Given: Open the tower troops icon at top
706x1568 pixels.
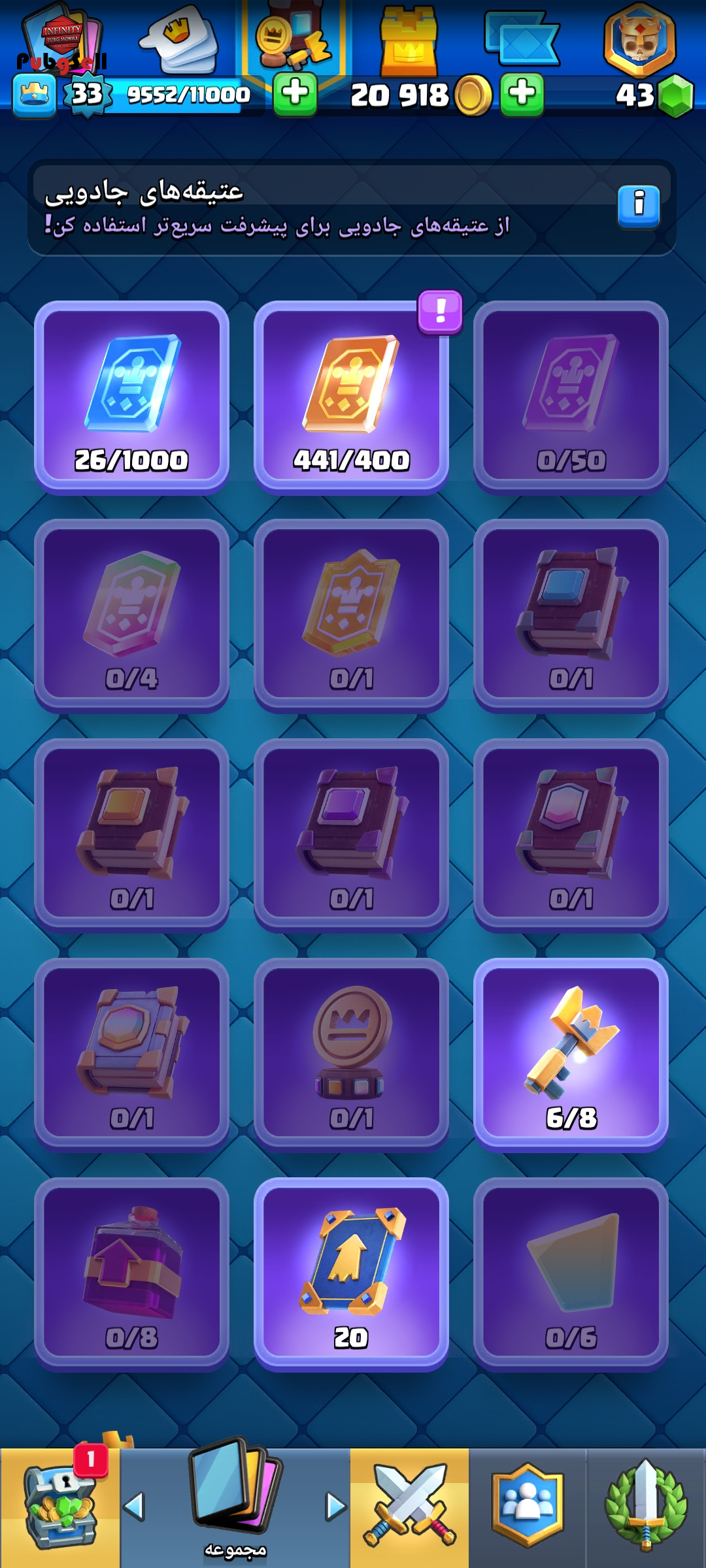Looking at the screenshot, I should click(409, 41).
